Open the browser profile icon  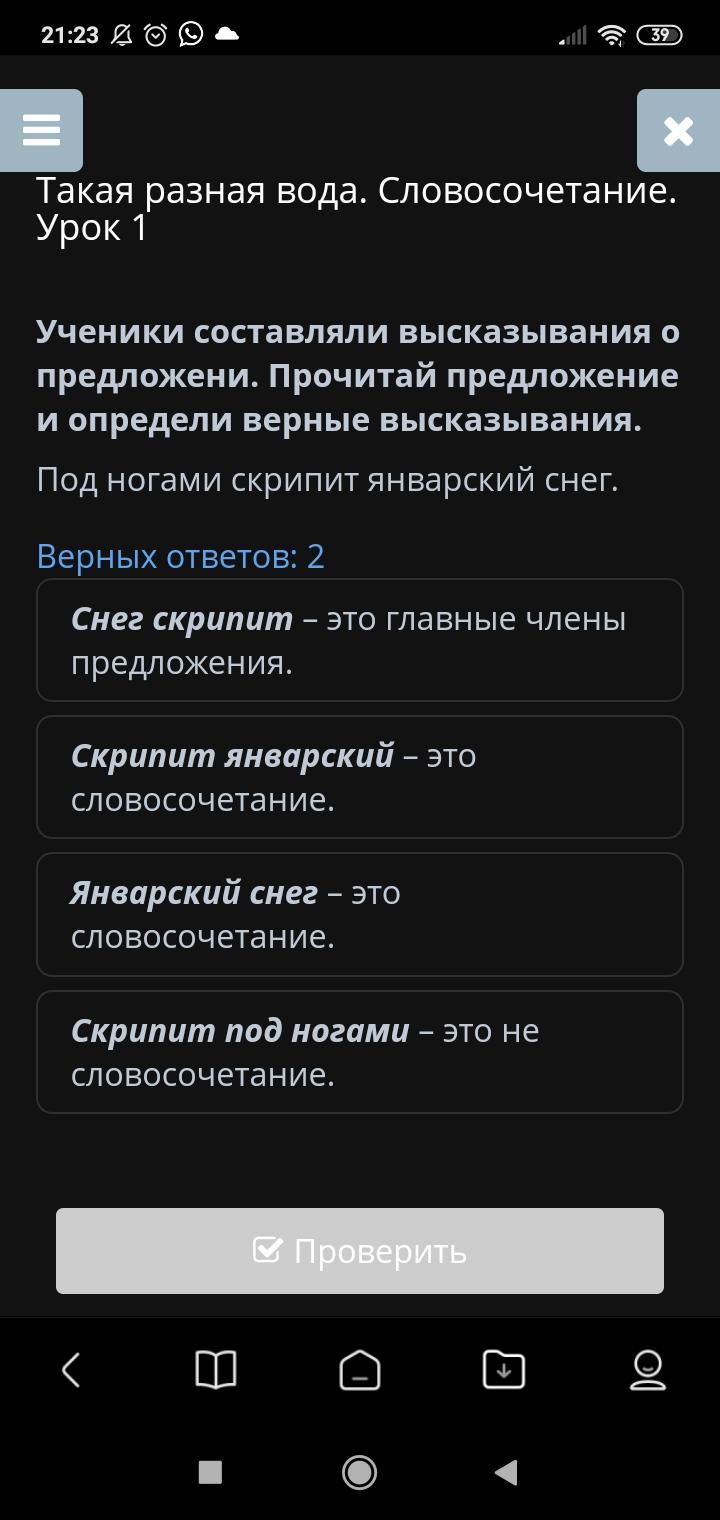coord(648,1370)
